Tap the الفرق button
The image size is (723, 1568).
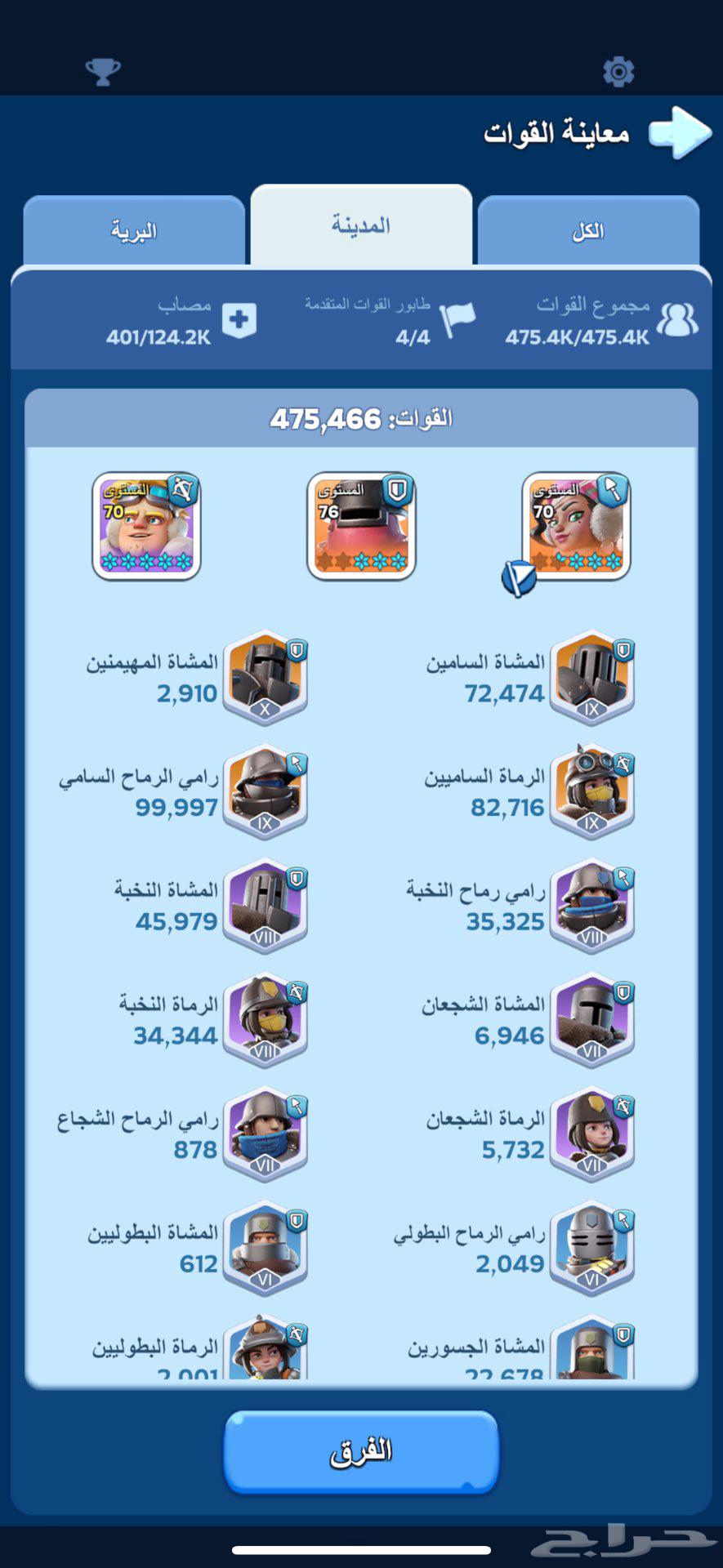click(x=361, y=1451)
